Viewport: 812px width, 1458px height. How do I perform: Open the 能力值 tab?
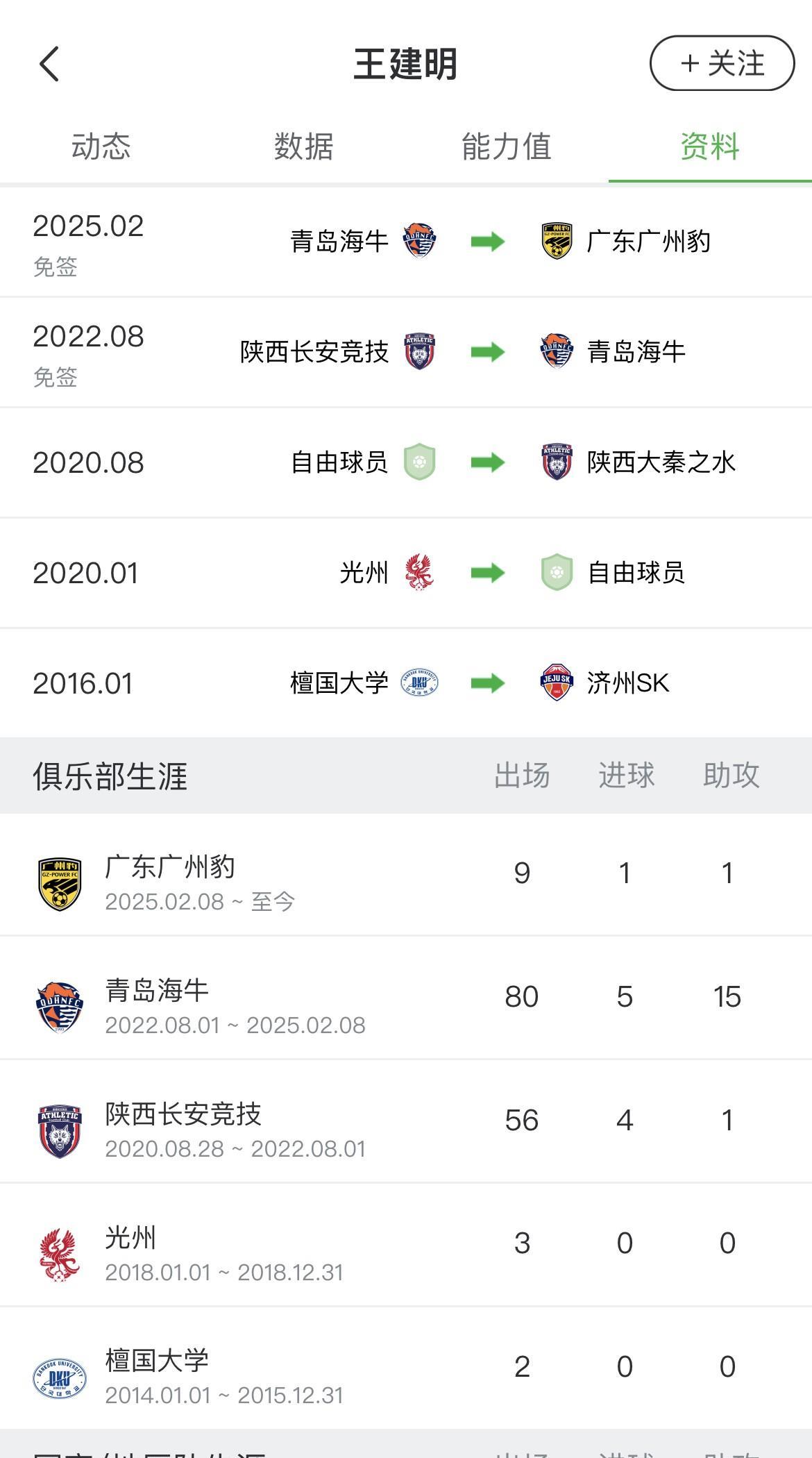507,146
